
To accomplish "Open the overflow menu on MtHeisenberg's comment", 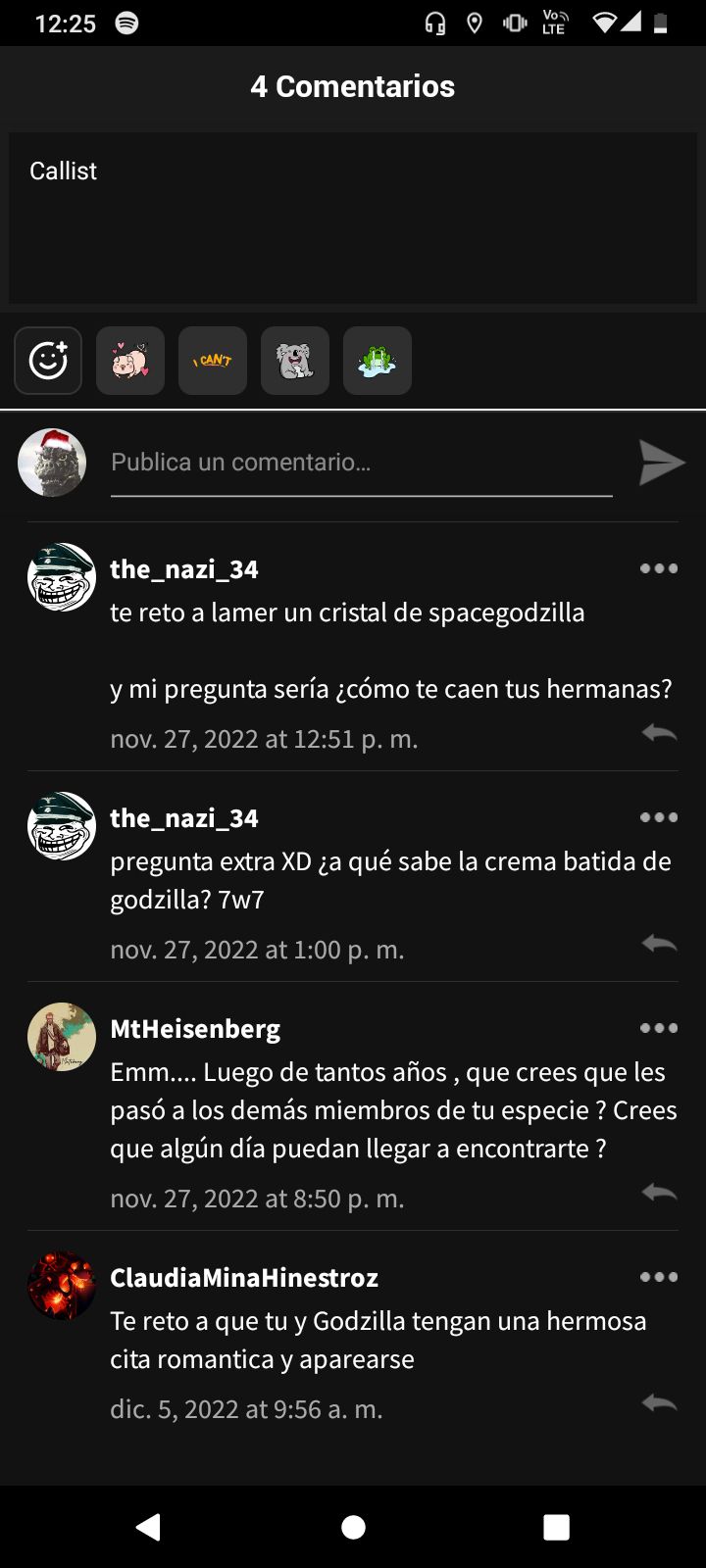I will 659,1028.
